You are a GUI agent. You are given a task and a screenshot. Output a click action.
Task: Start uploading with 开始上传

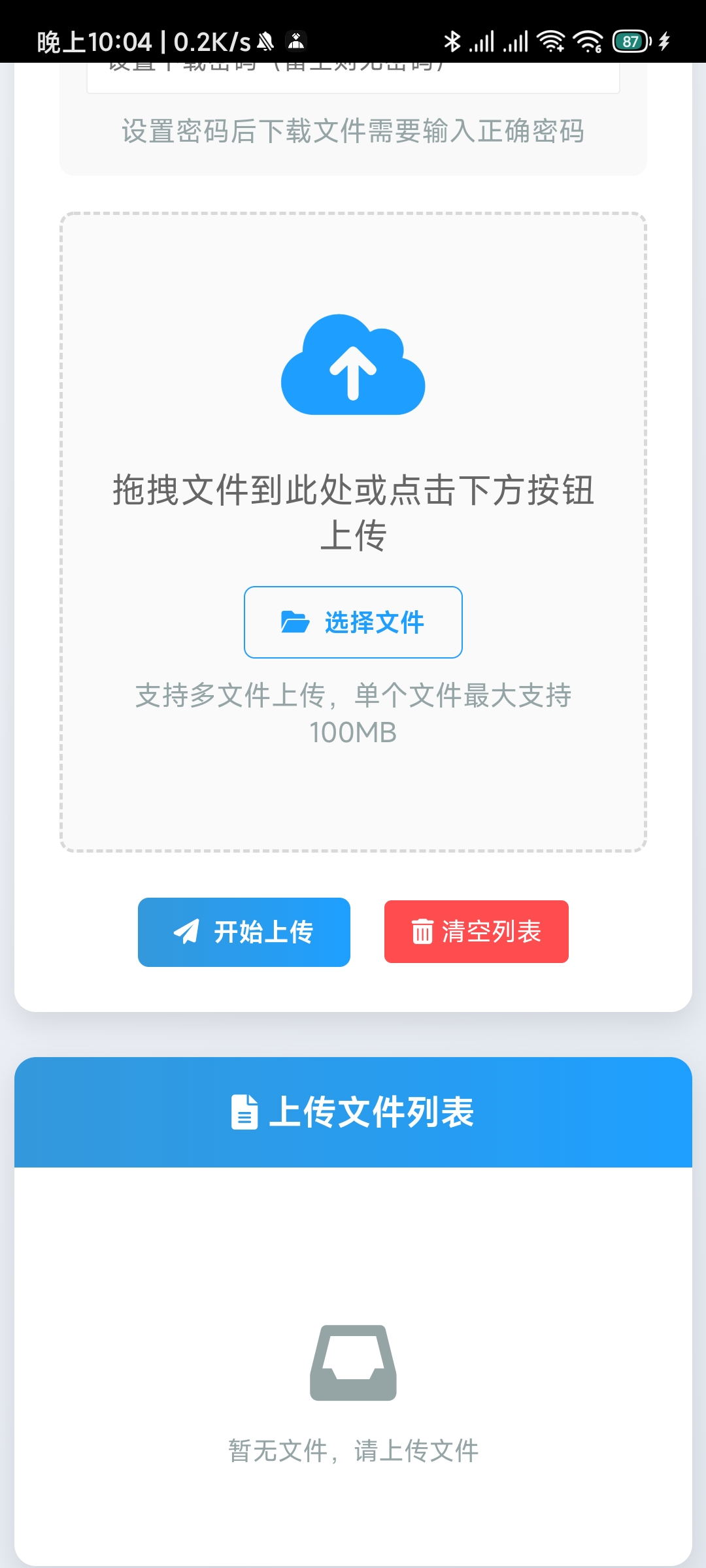tap(244, 932)
